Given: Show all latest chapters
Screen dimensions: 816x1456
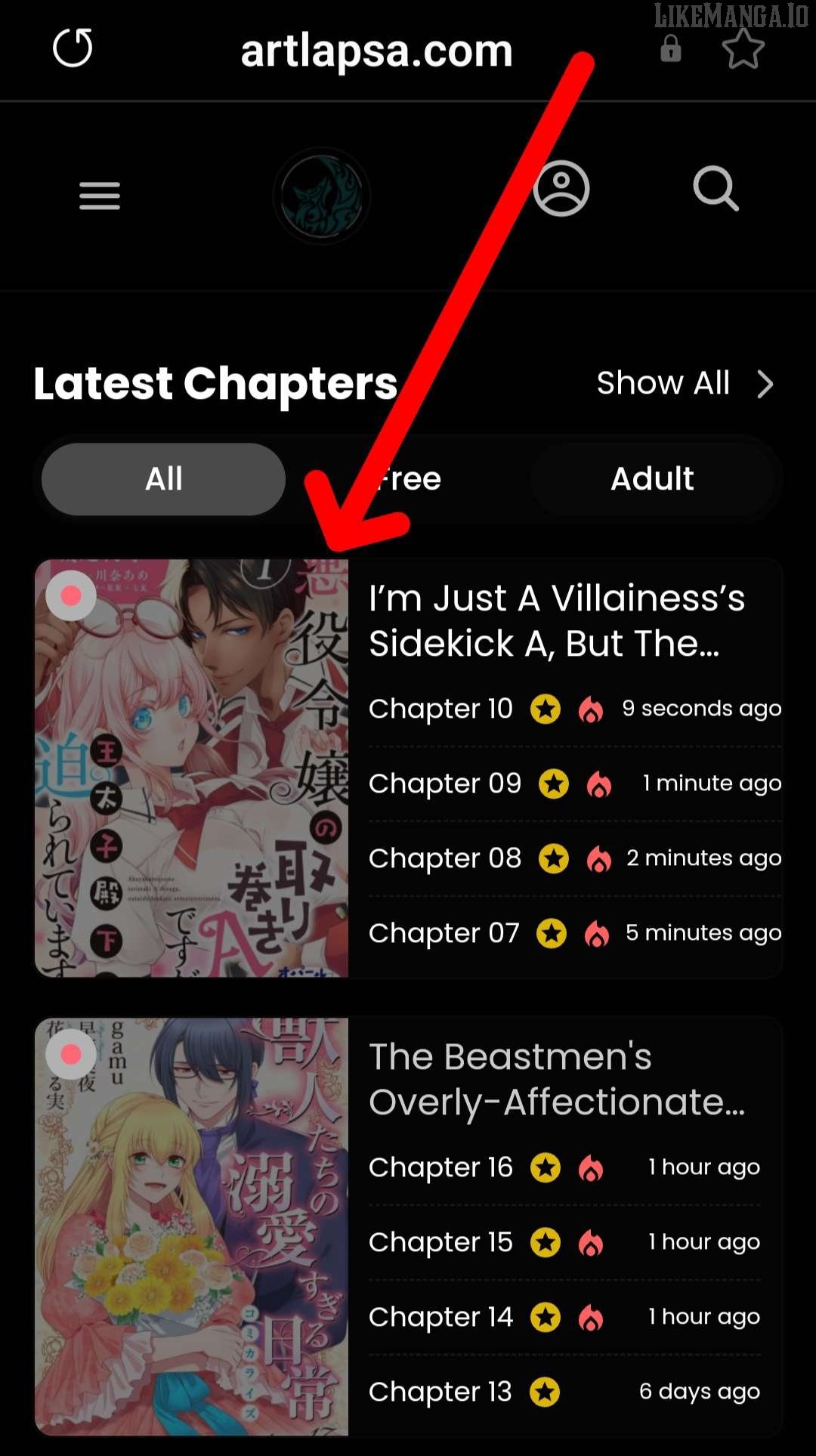Looking at the screenshot, I should (684, 383).
